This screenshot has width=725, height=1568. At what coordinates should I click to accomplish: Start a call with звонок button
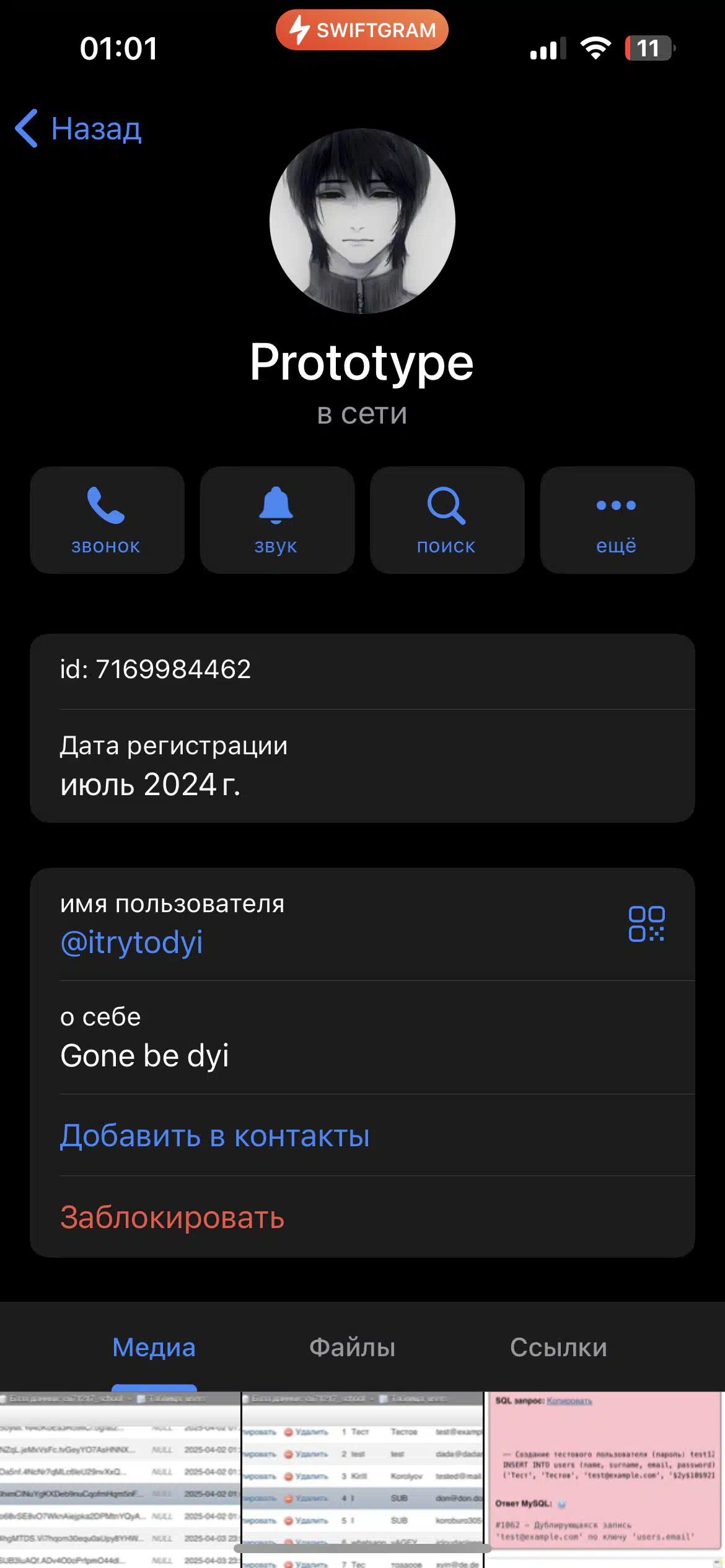pyautogui.click(x=107, y=520)
